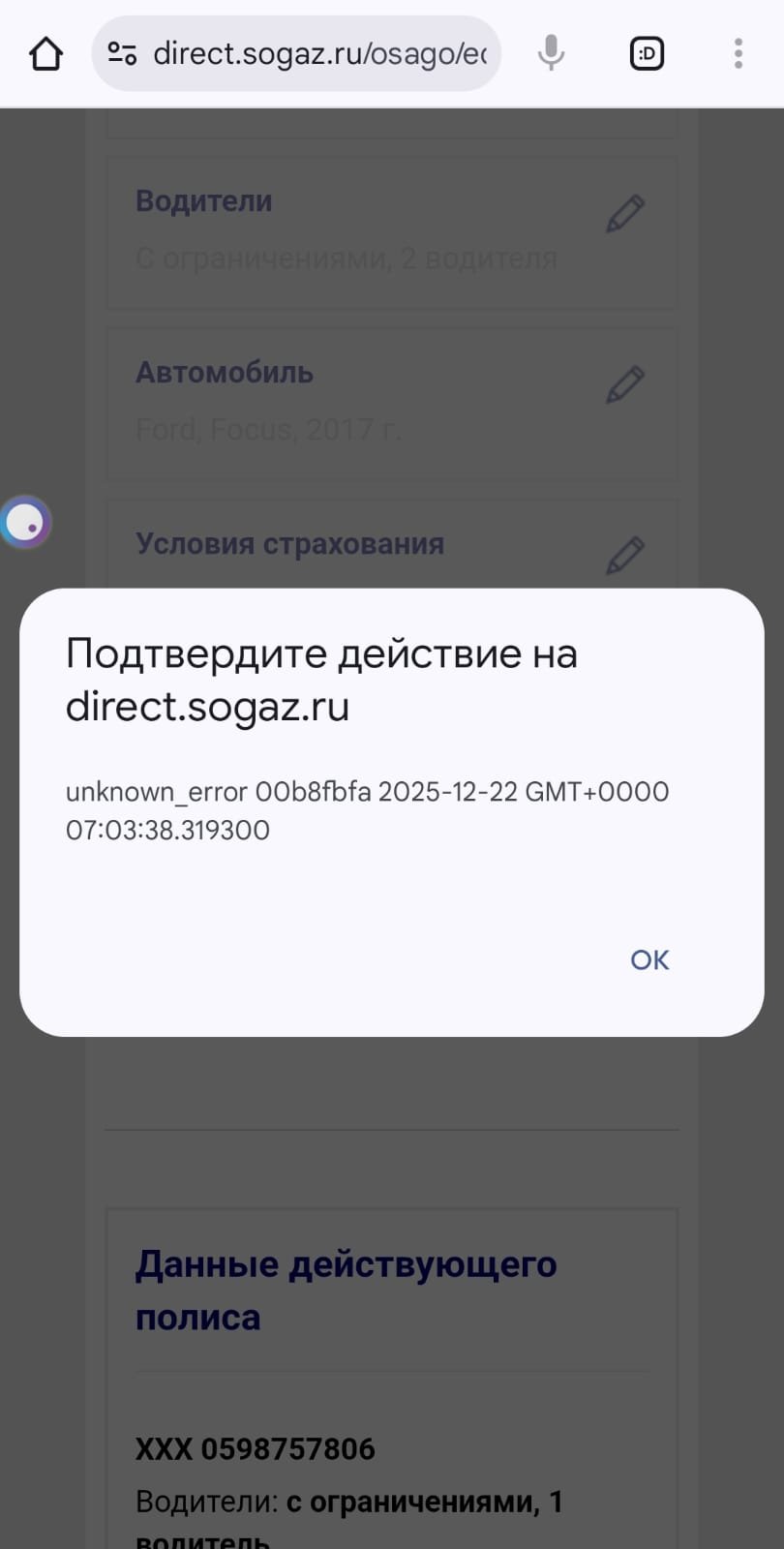The image size is (784, 1549).
Task: Open the floating assistant bubble
Action: (25, 523)
